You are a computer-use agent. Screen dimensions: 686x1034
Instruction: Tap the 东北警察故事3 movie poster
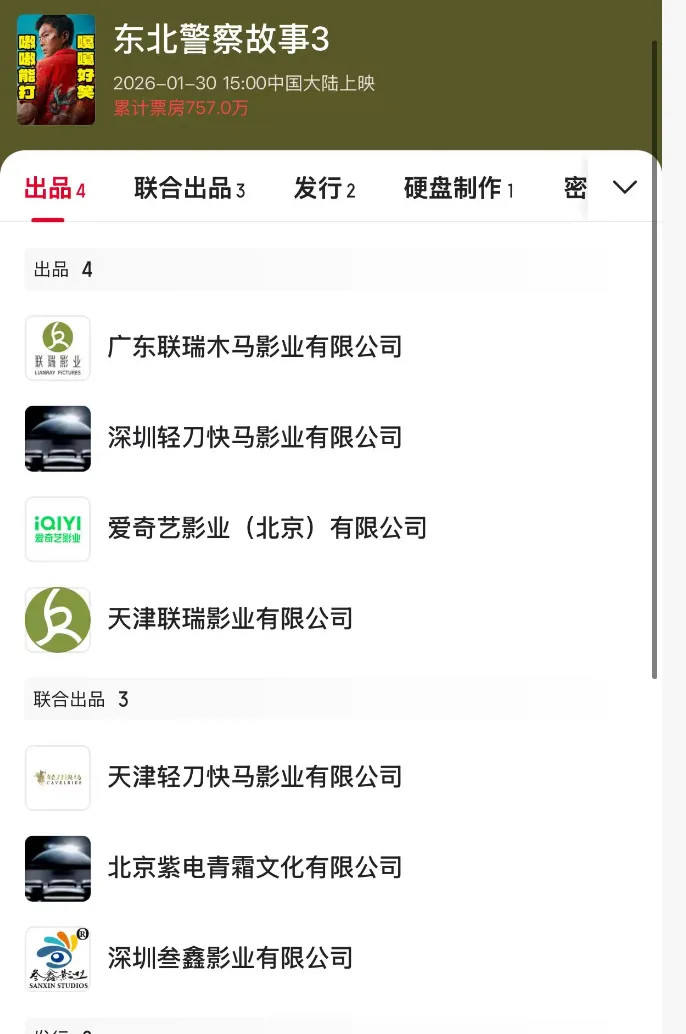tap(56, 69)
